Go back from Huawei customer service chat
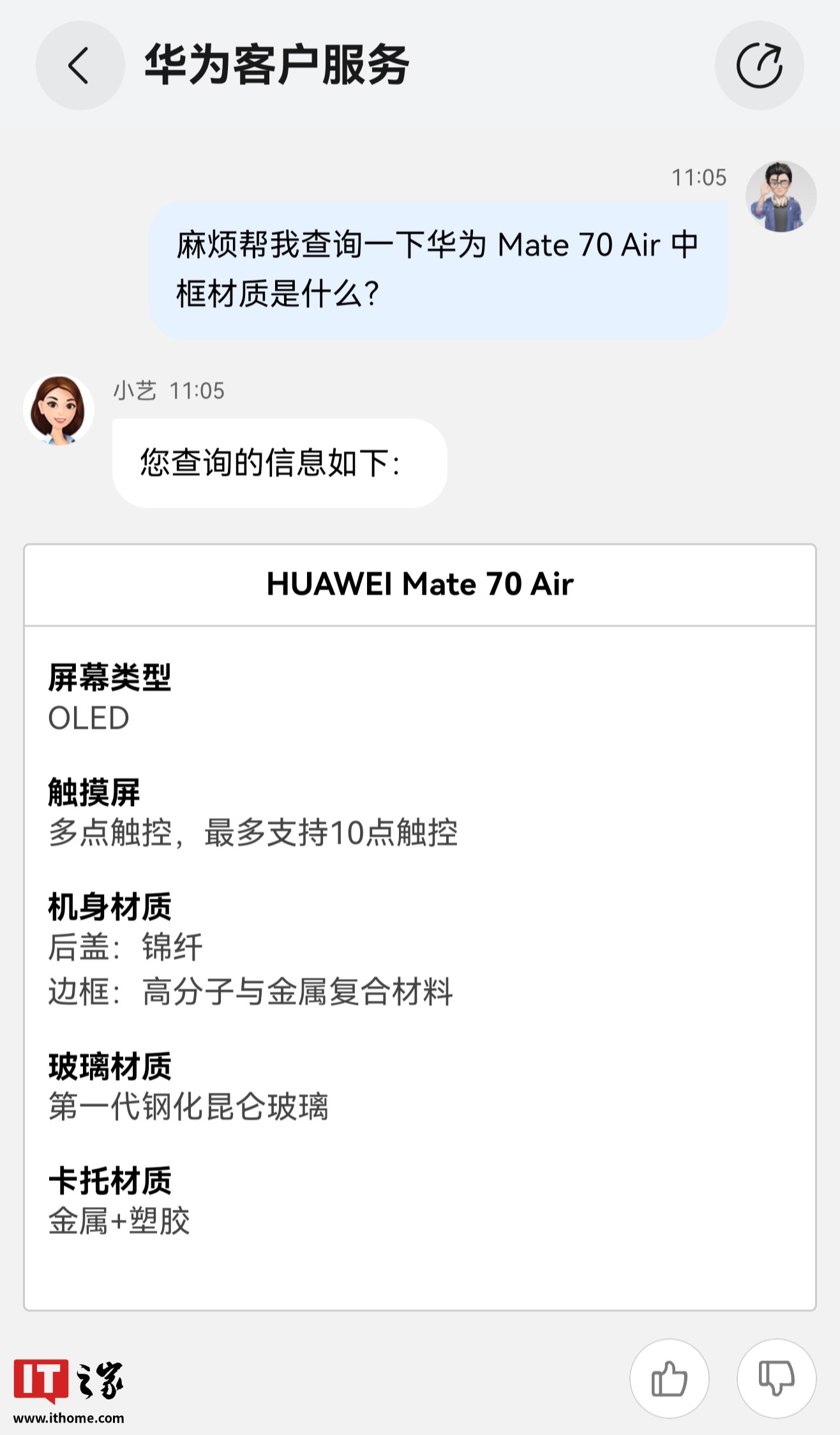Screen dimensions: 840x1435 point(80,66)
